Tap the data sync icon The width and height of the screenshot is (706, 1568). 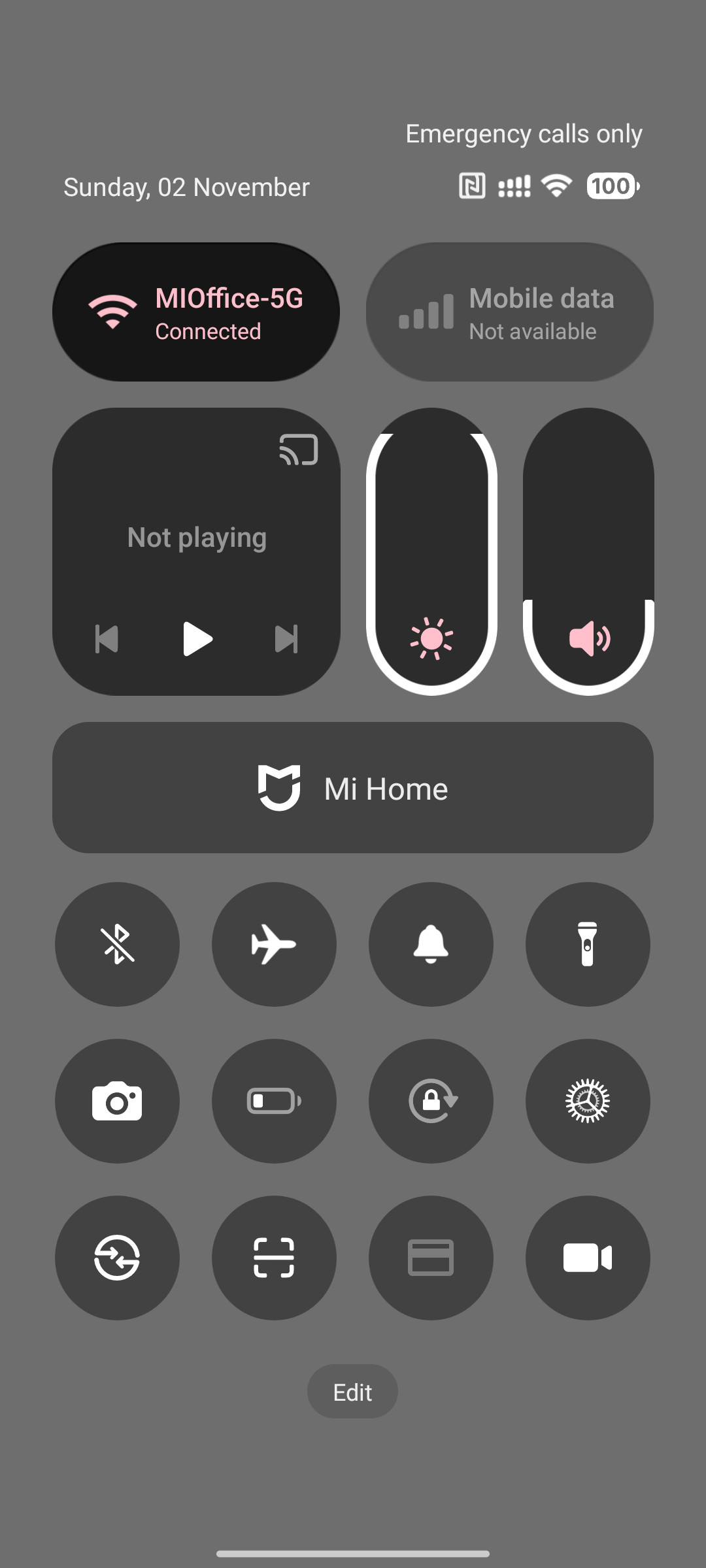click(118, 1258)
